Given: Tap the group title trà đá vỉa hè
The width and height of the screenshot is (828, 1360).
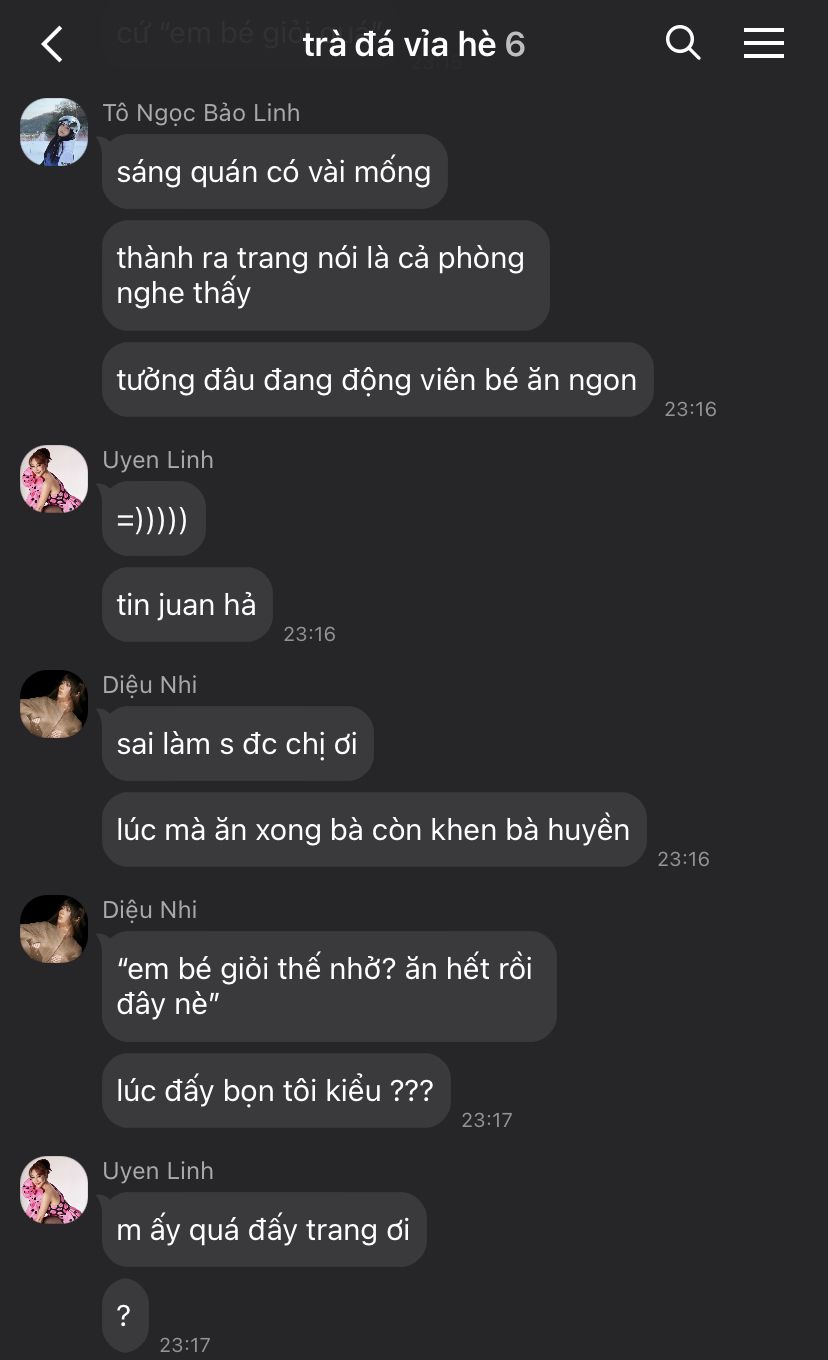Looking at the screenshot, I should pos(400,44).
